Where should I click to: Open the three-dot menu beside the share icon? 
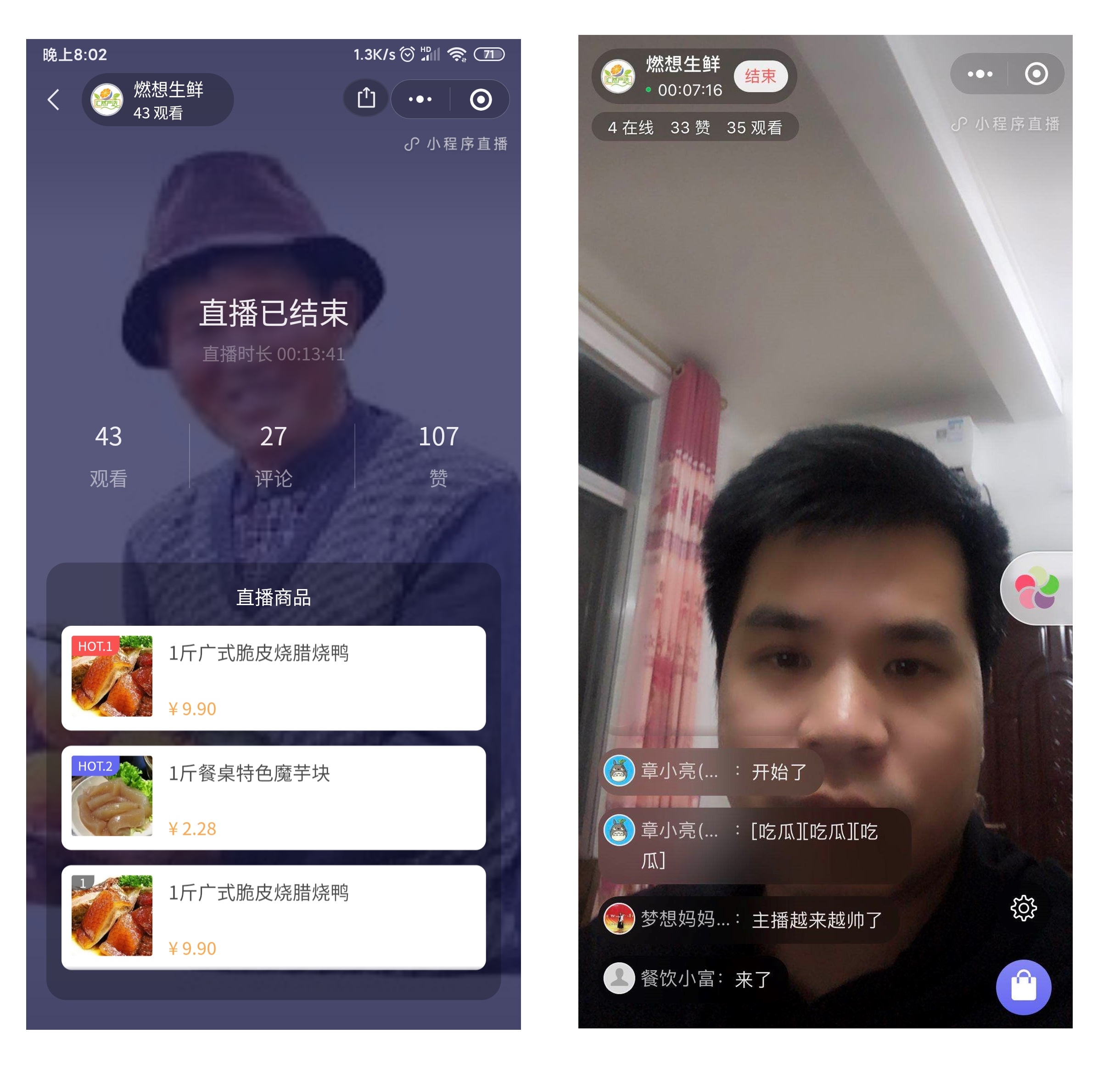(420, 100)
